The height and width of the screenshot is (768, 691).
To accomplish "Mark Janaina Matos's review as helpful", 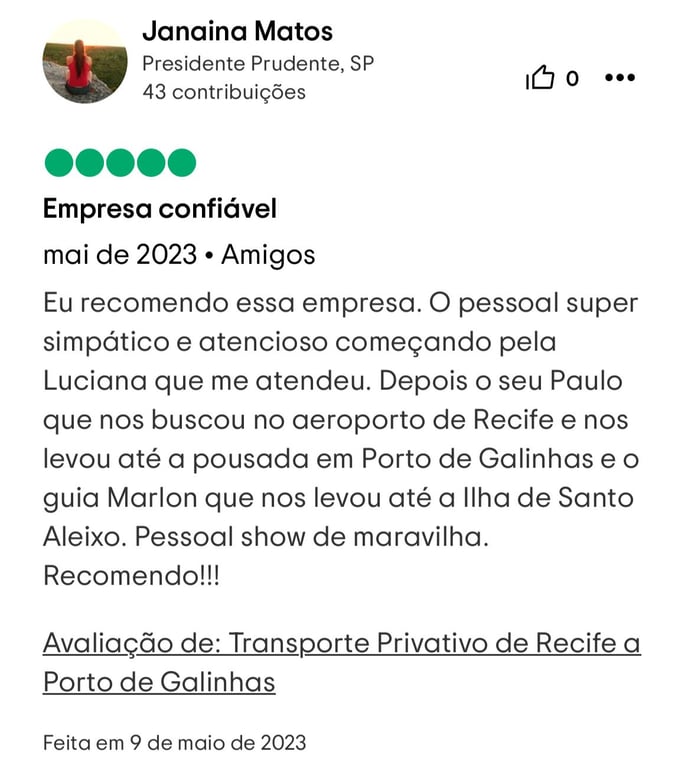I will [541, 78].
